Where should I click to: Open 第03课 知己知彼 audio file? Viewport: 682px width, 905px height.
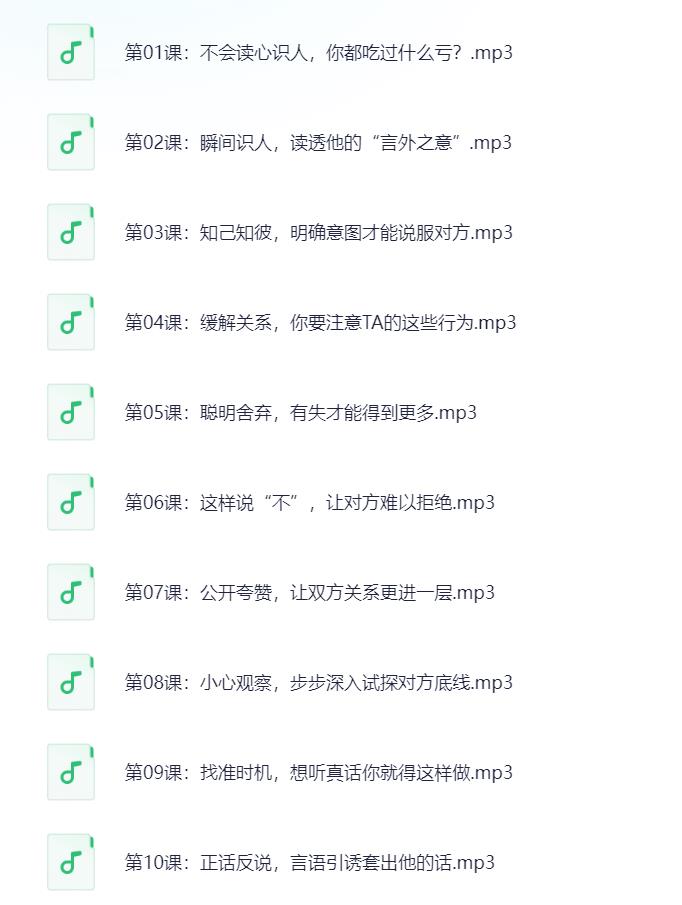point(318,233)
